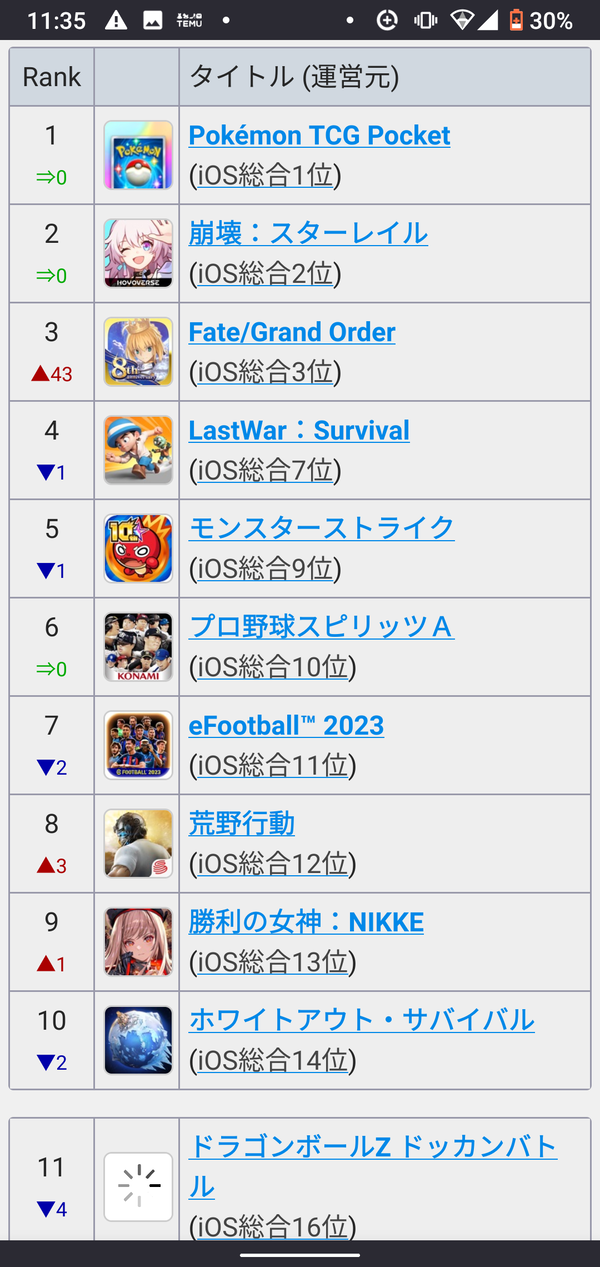Image resolution: width=600 pixels, height=1267 pixels.
Task: Tap the iOS総合1位 link
Action: pos(265,176)
